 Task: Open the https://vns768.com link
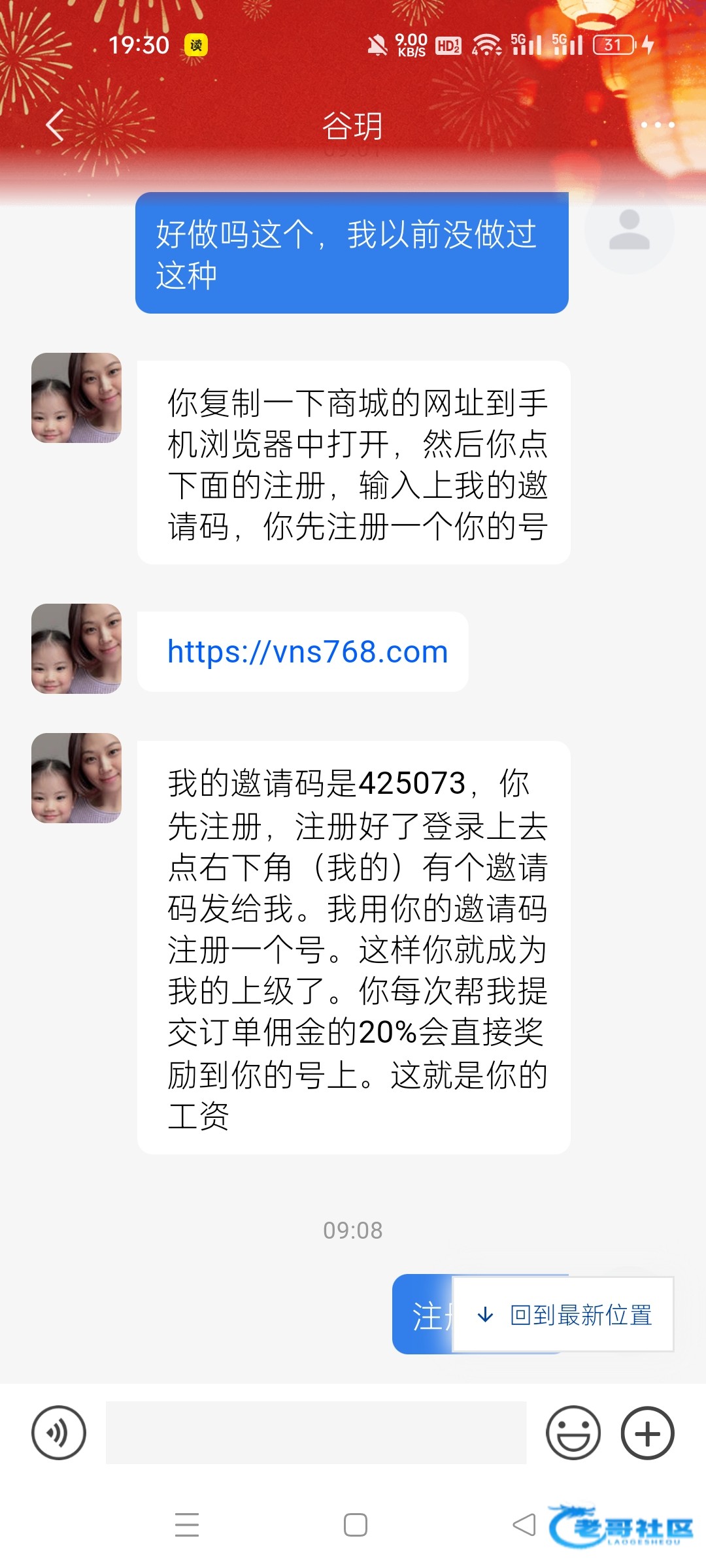pos(307,652)
